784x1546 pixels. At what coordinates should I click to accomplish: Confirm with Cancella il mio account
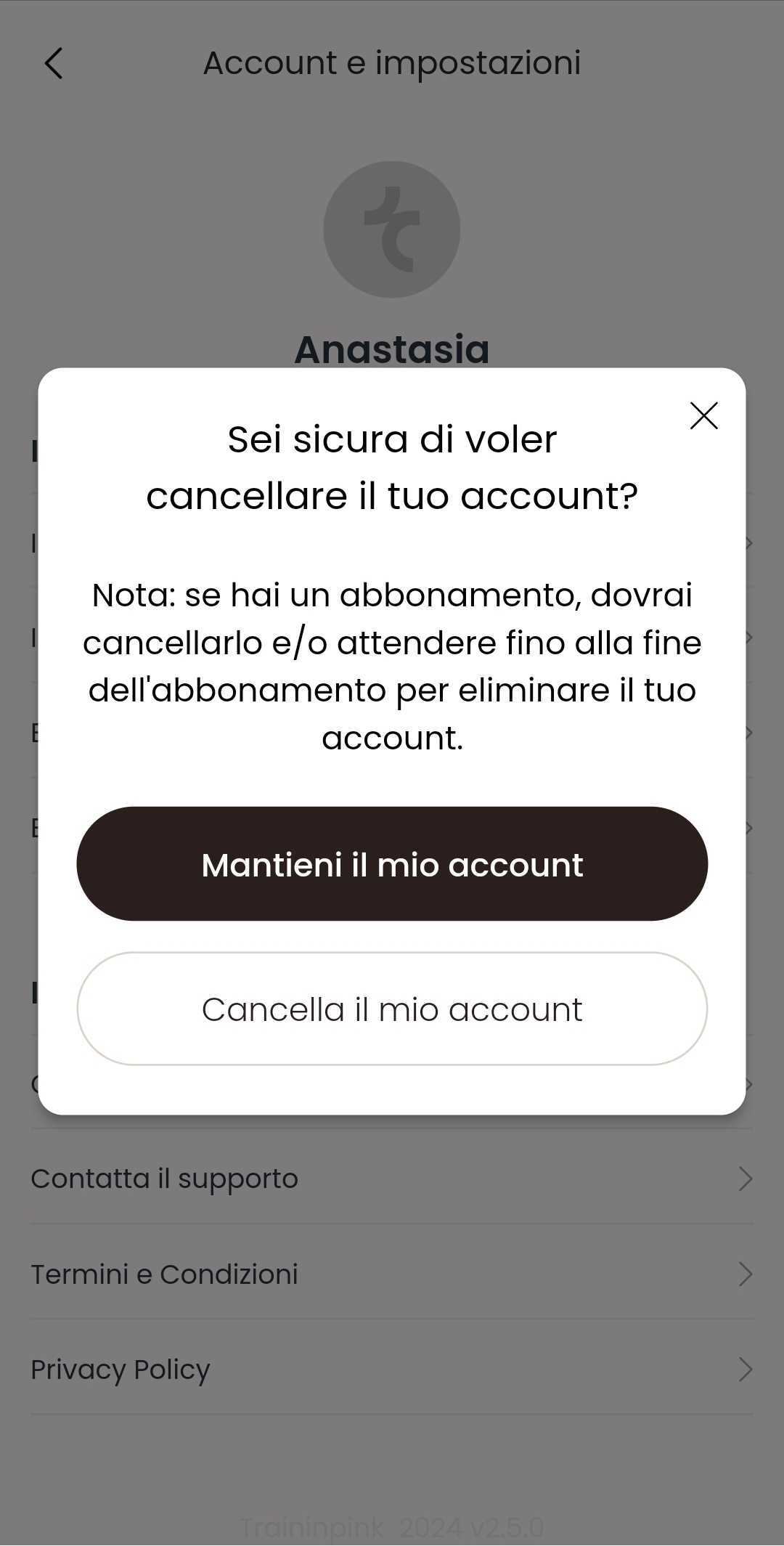[392, 1009]
